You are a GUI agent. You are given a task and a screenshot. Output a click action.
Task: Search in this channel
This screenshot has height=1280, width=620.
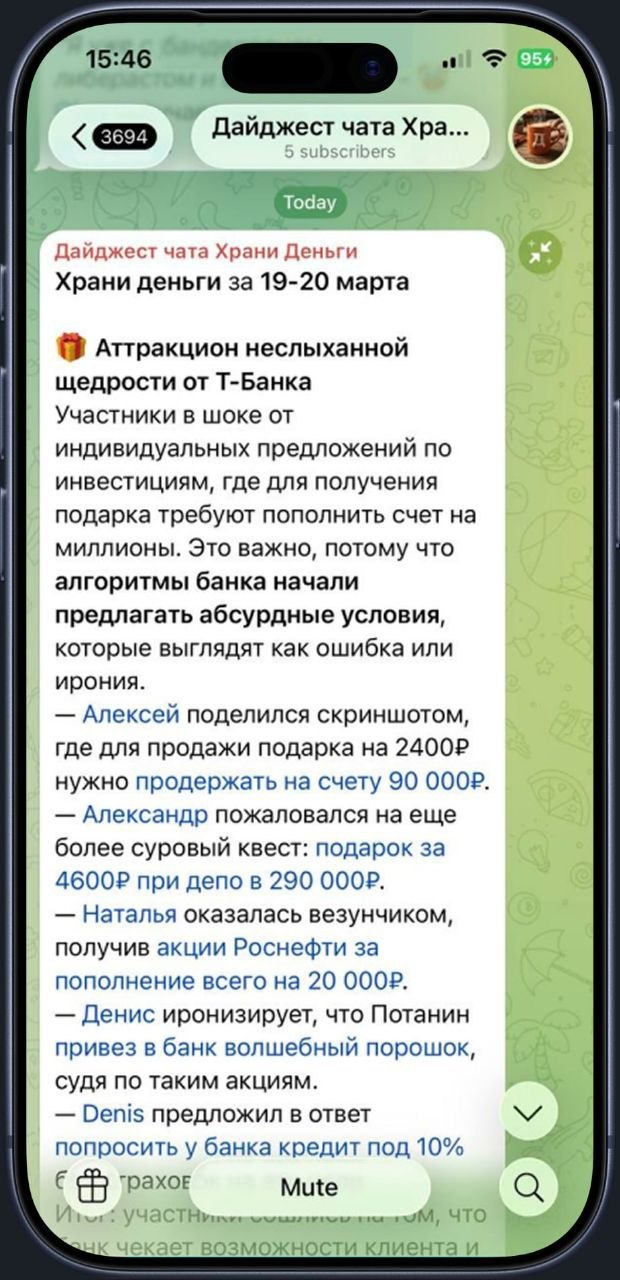coord(528,1187)
